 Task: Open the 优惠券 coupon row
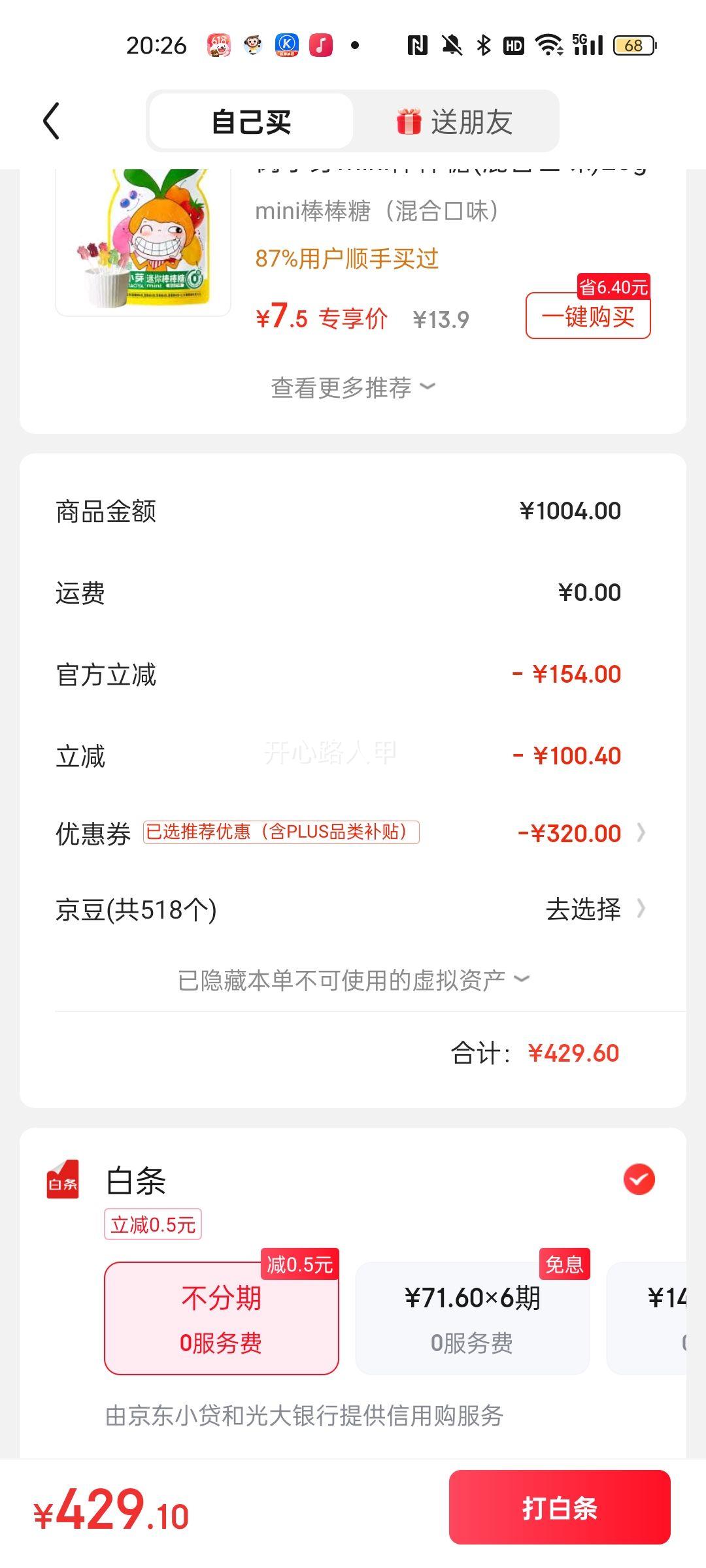[353, 833]
